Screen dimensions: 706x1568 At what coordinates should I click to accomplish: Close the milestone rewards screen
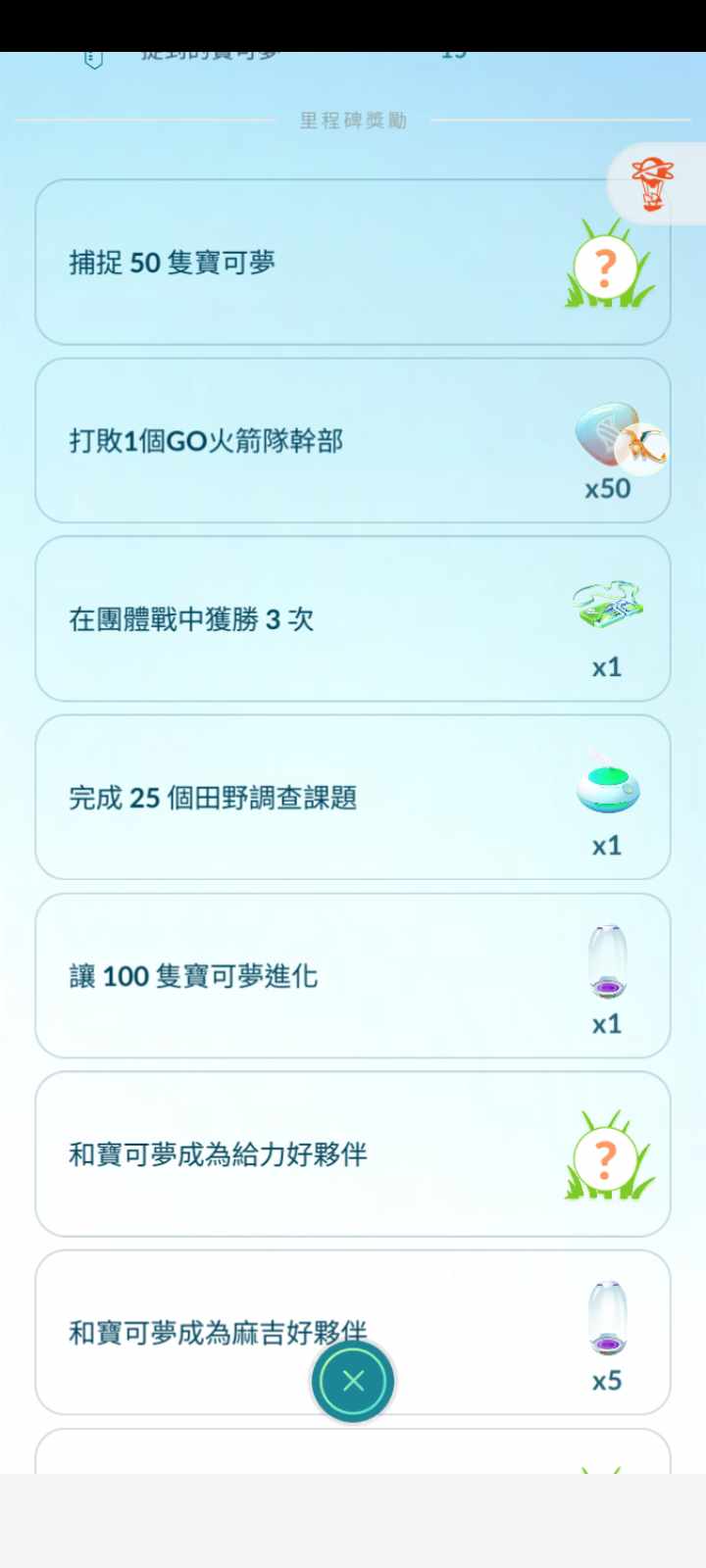[x=353, y=1381]
